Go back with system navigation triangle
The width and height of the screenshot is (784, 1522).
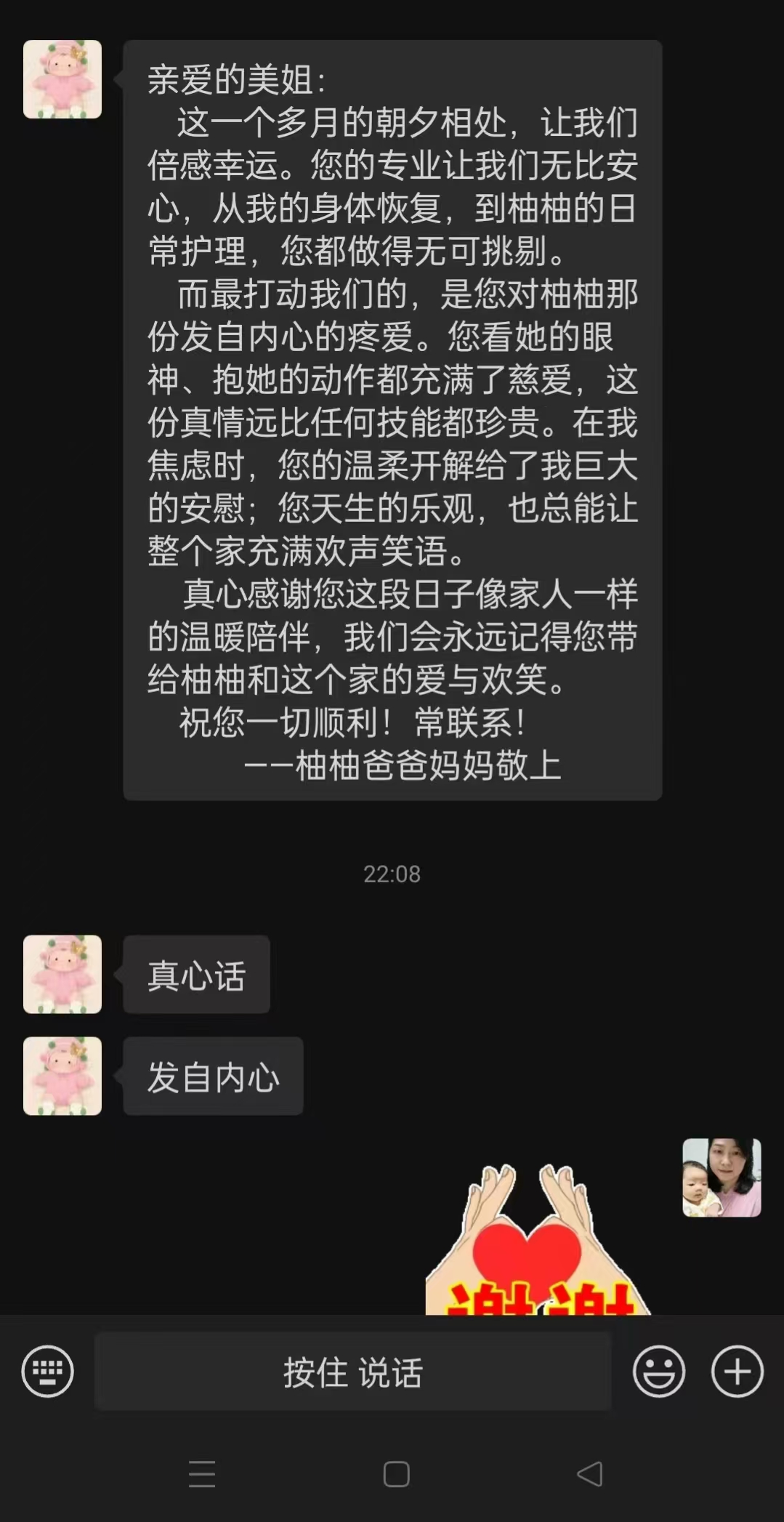click(x=590, y=1474)
